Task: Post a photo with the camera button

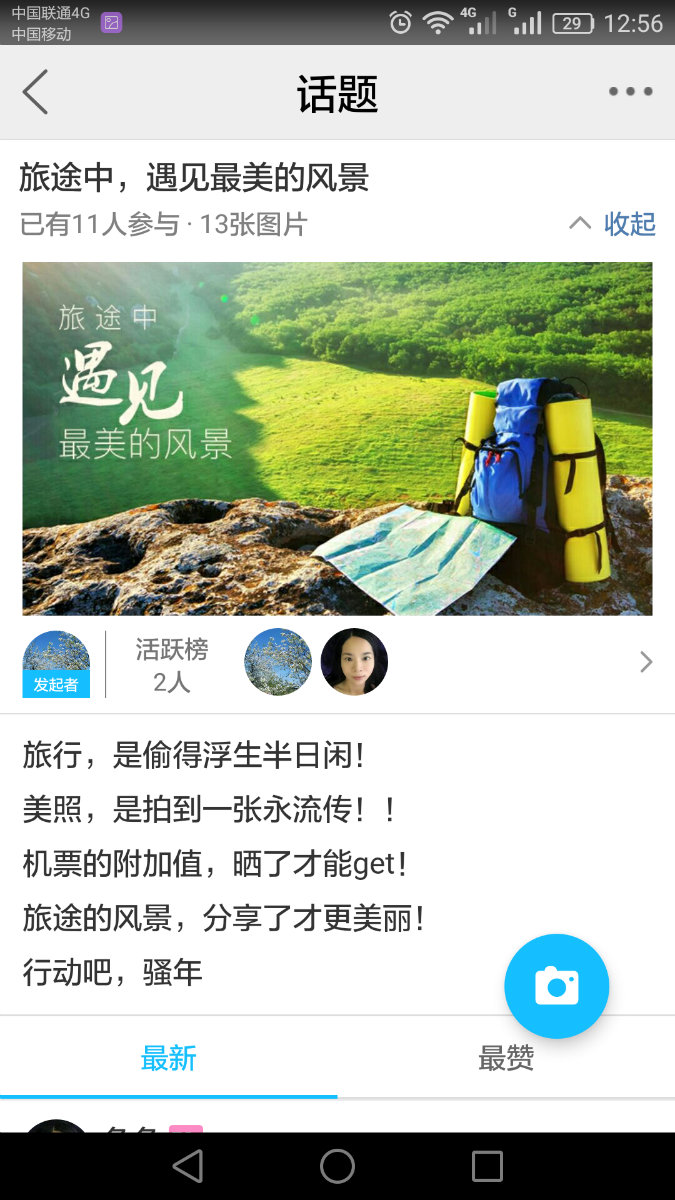Action: click(x=556, y=986)
